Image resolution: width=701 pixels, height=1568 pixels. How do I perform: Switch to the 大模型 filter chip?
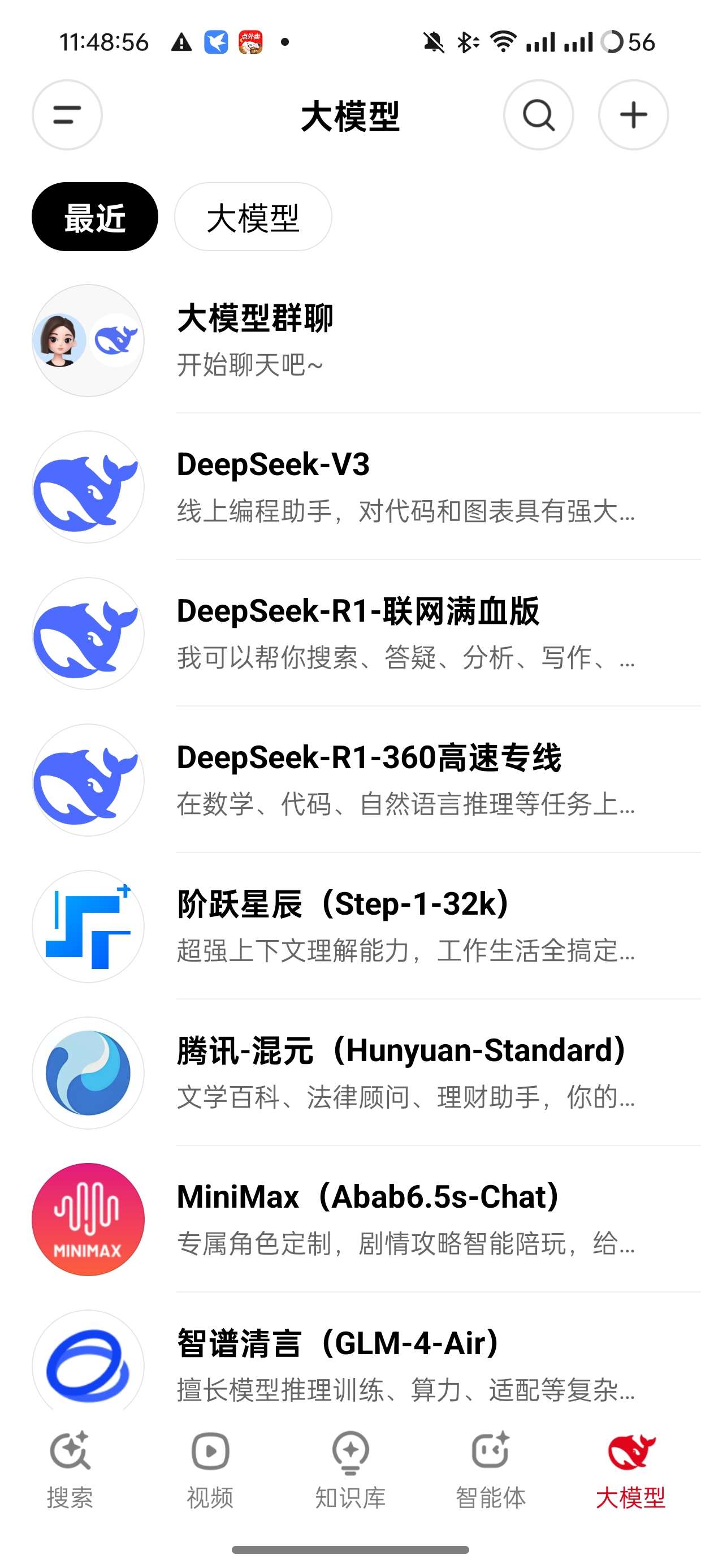pos(253,217)
